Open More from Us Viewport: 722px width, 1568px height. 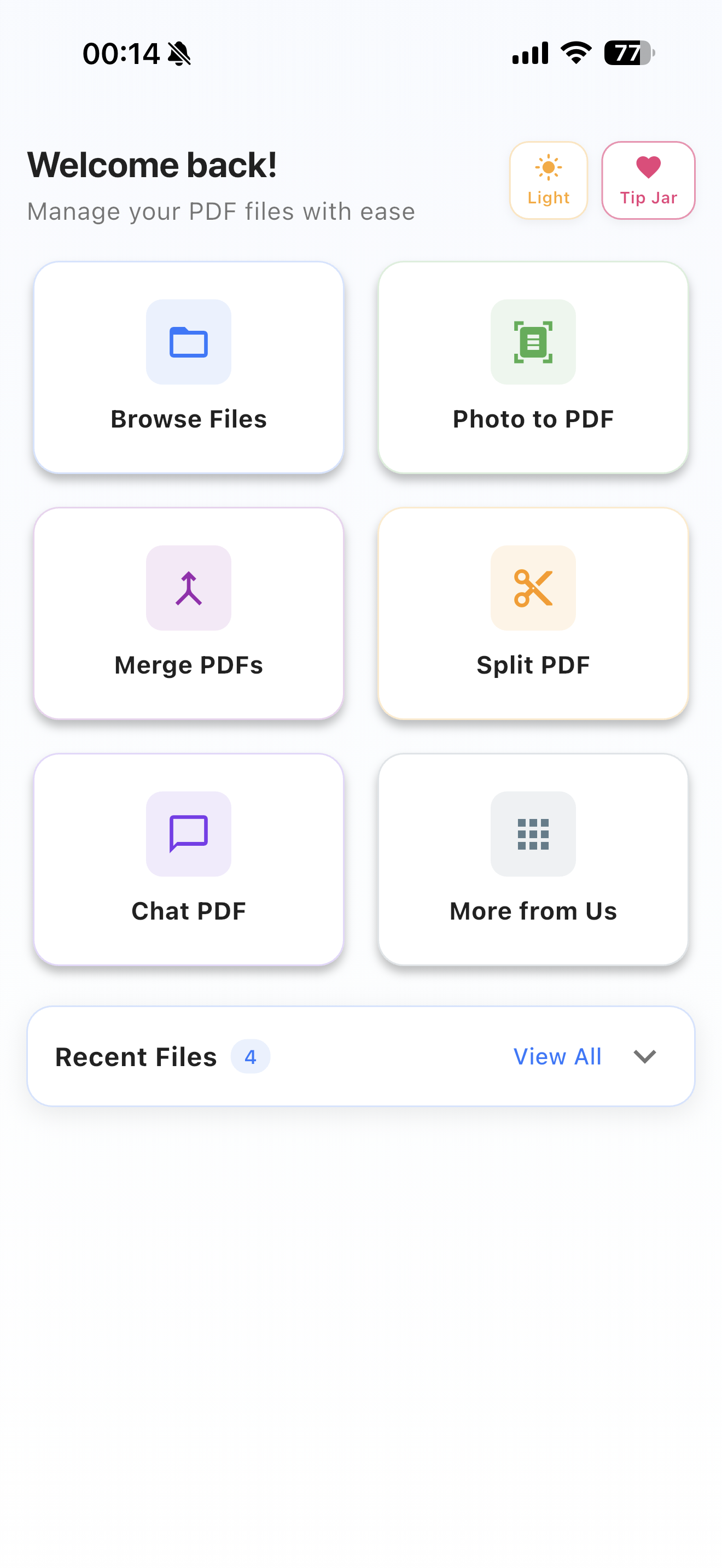click(533, 859)
